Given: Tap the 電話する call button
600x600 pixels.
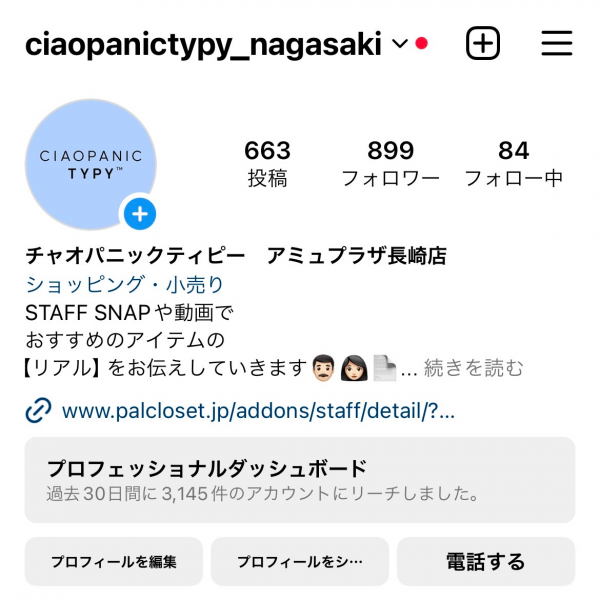Looking at the screenshot, I should (485, 562).
